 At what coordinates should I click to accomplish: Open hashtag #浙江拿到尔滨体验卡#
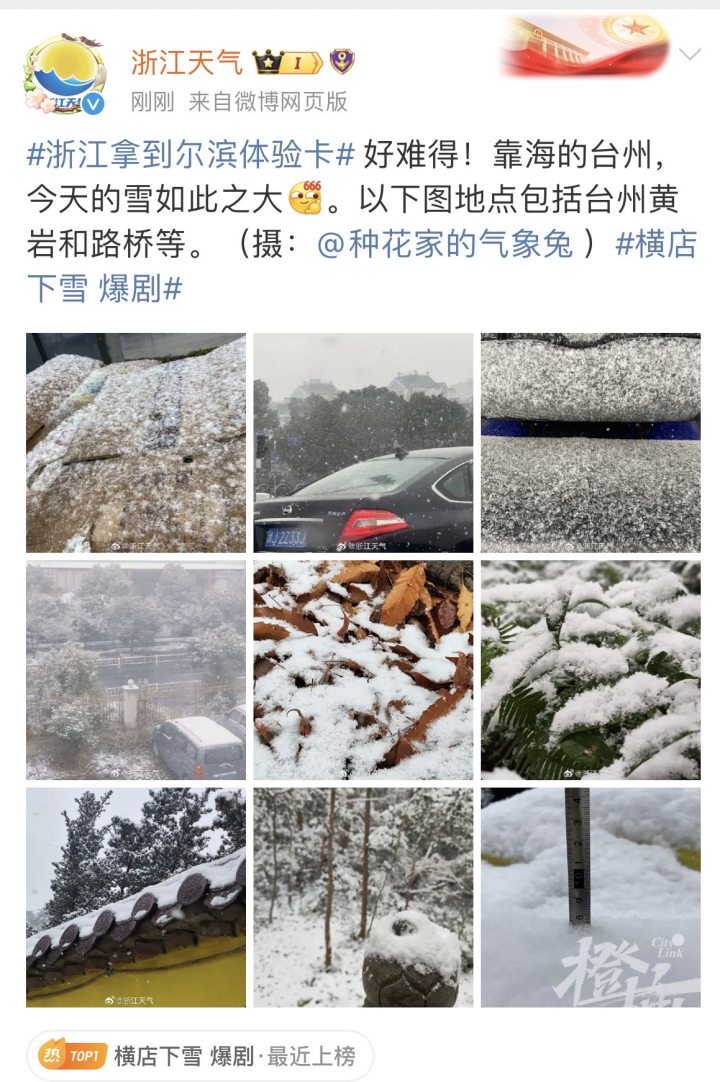[x=191, y=154]
